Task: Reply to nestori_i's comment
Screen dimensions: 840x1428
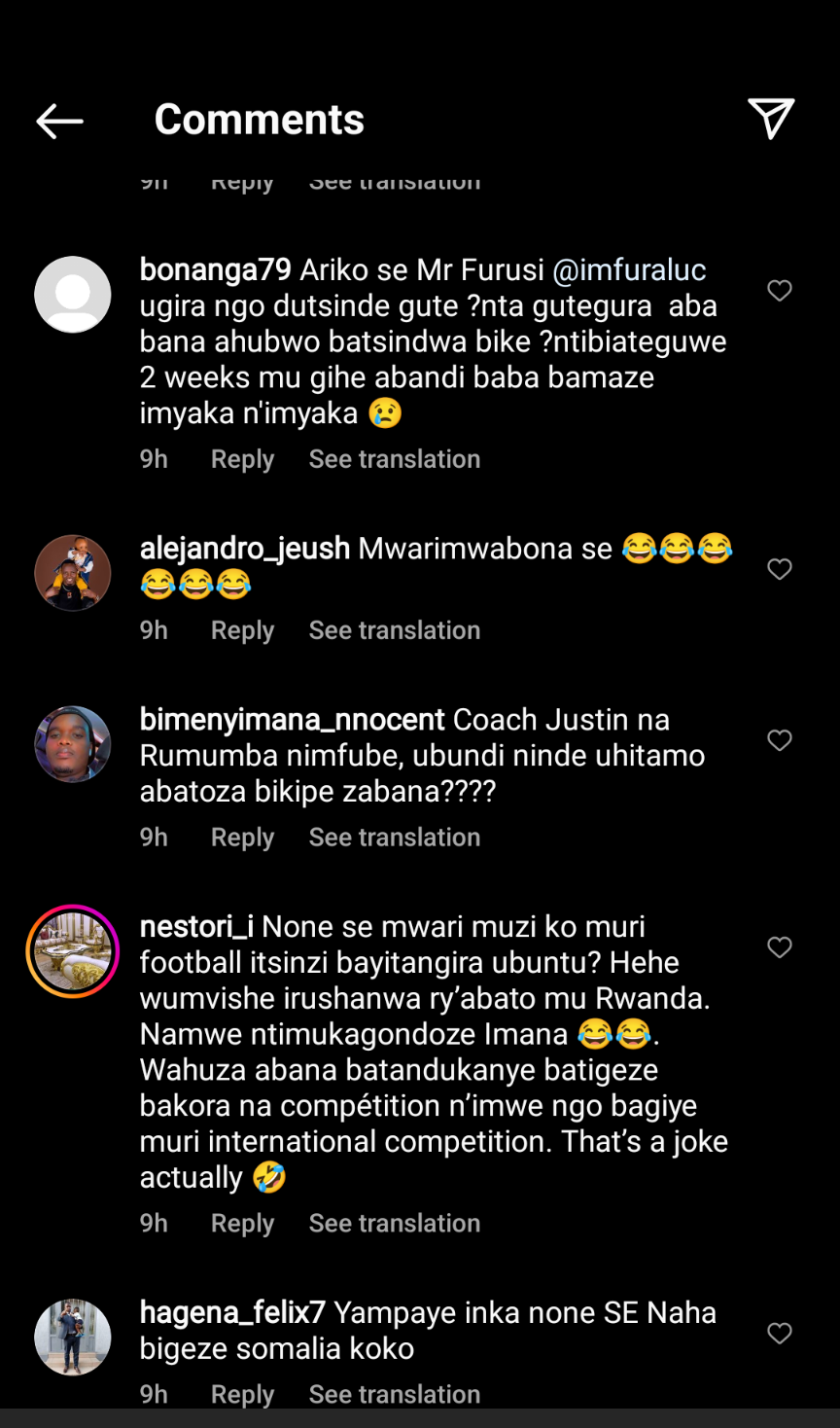Action: 242,1224
